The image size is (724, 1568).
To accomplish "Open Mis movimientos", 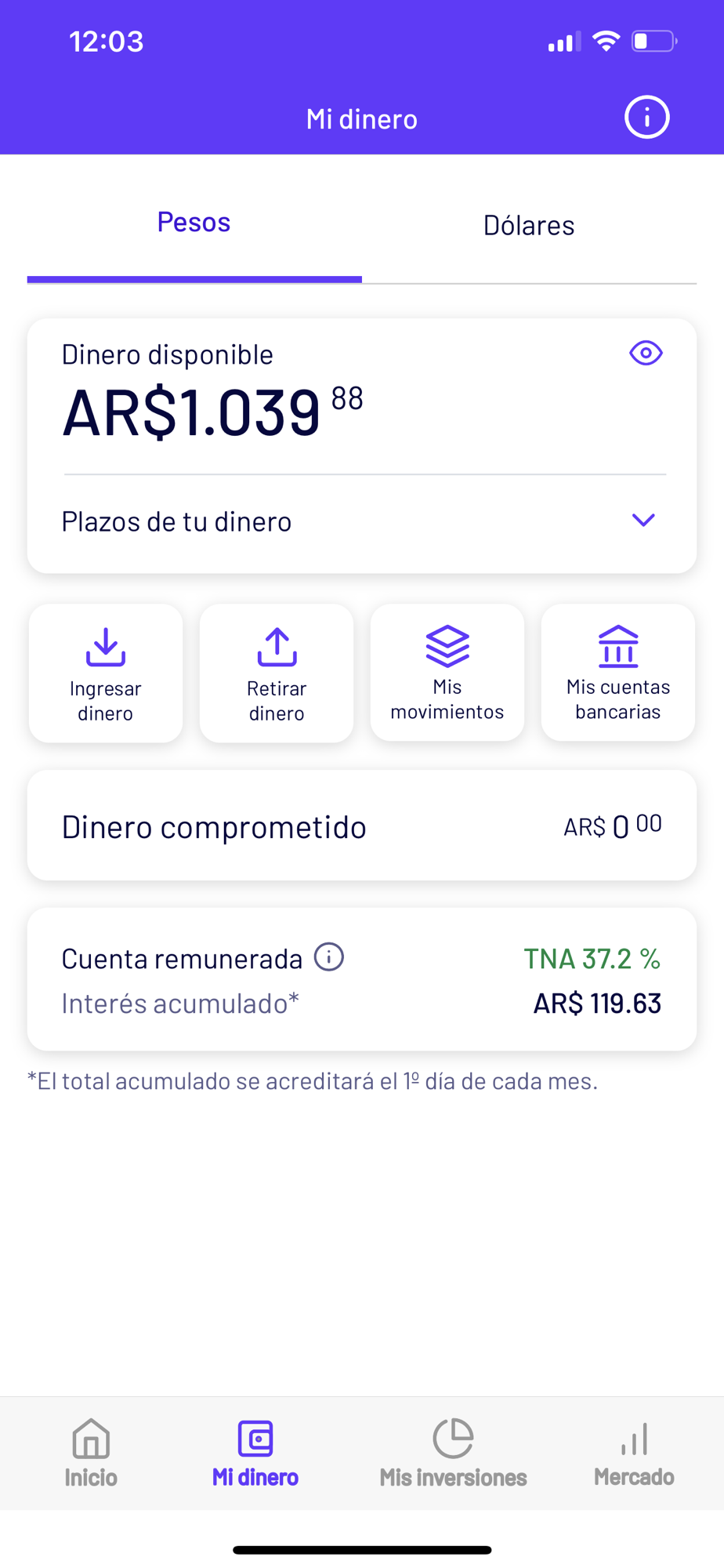I will click(447, 673).
